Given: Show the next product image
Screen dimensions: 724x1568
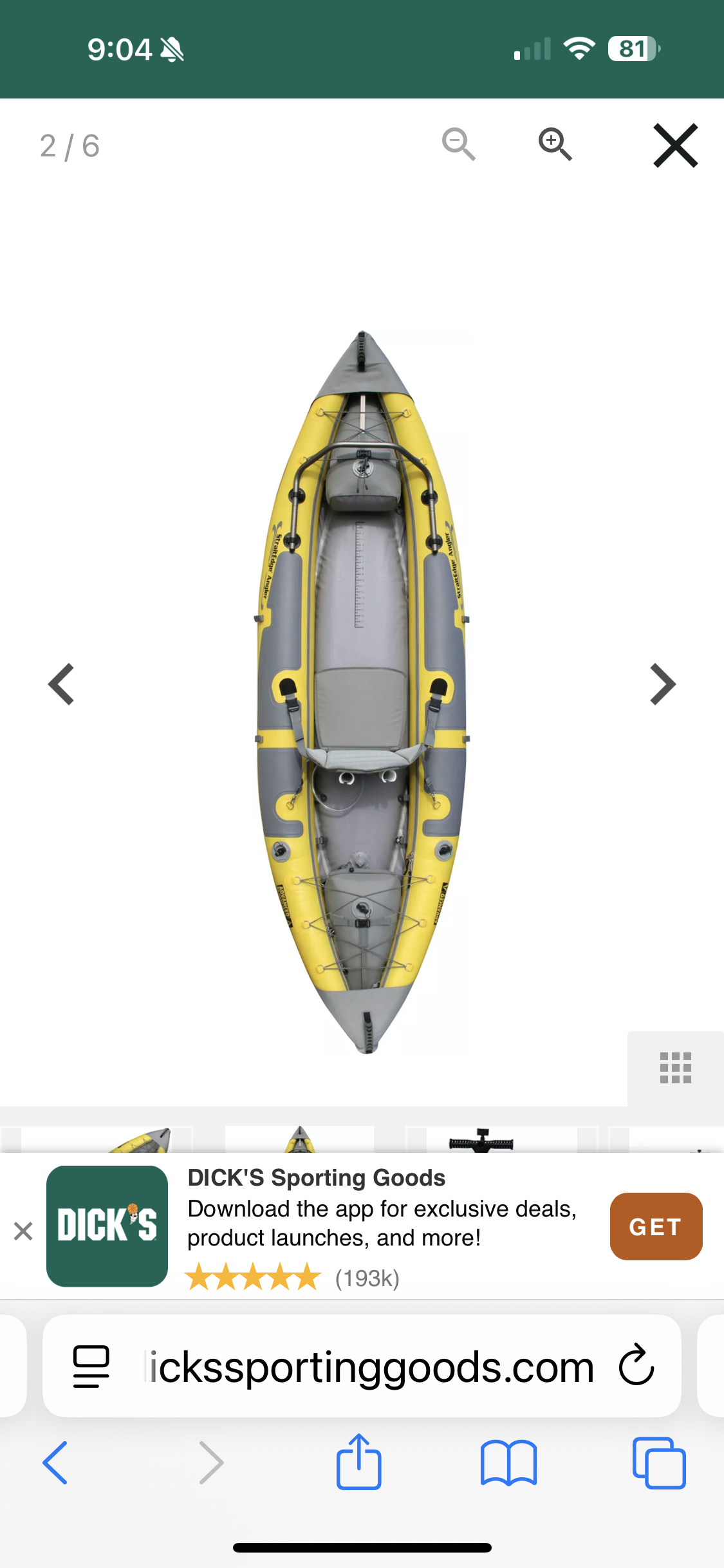Looking at the screenshot, I should [663, 684].
